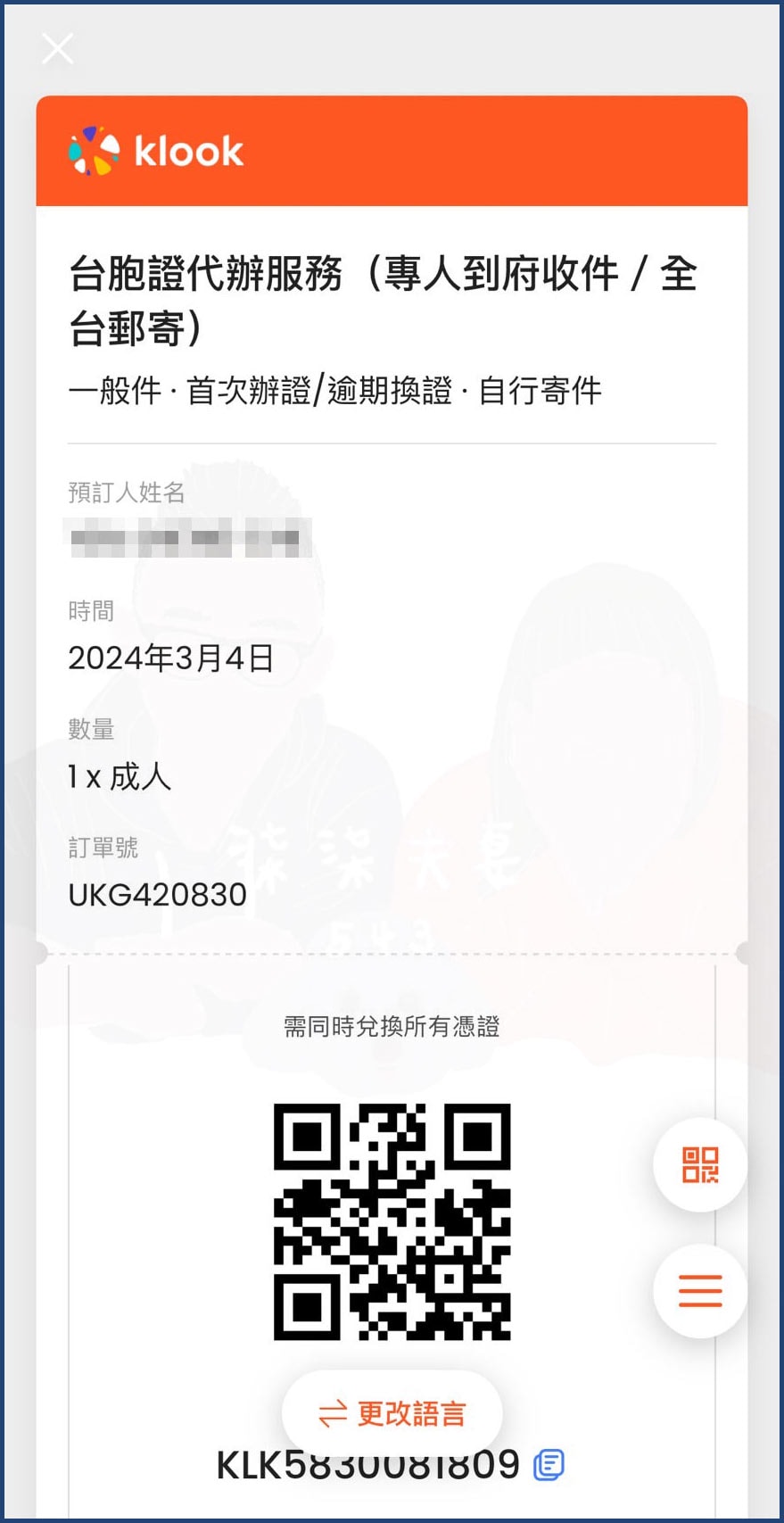Viewport: 784px width, 1523px height.
Task: Open the floating hamburger menu button
Action: click(700, 1291)
